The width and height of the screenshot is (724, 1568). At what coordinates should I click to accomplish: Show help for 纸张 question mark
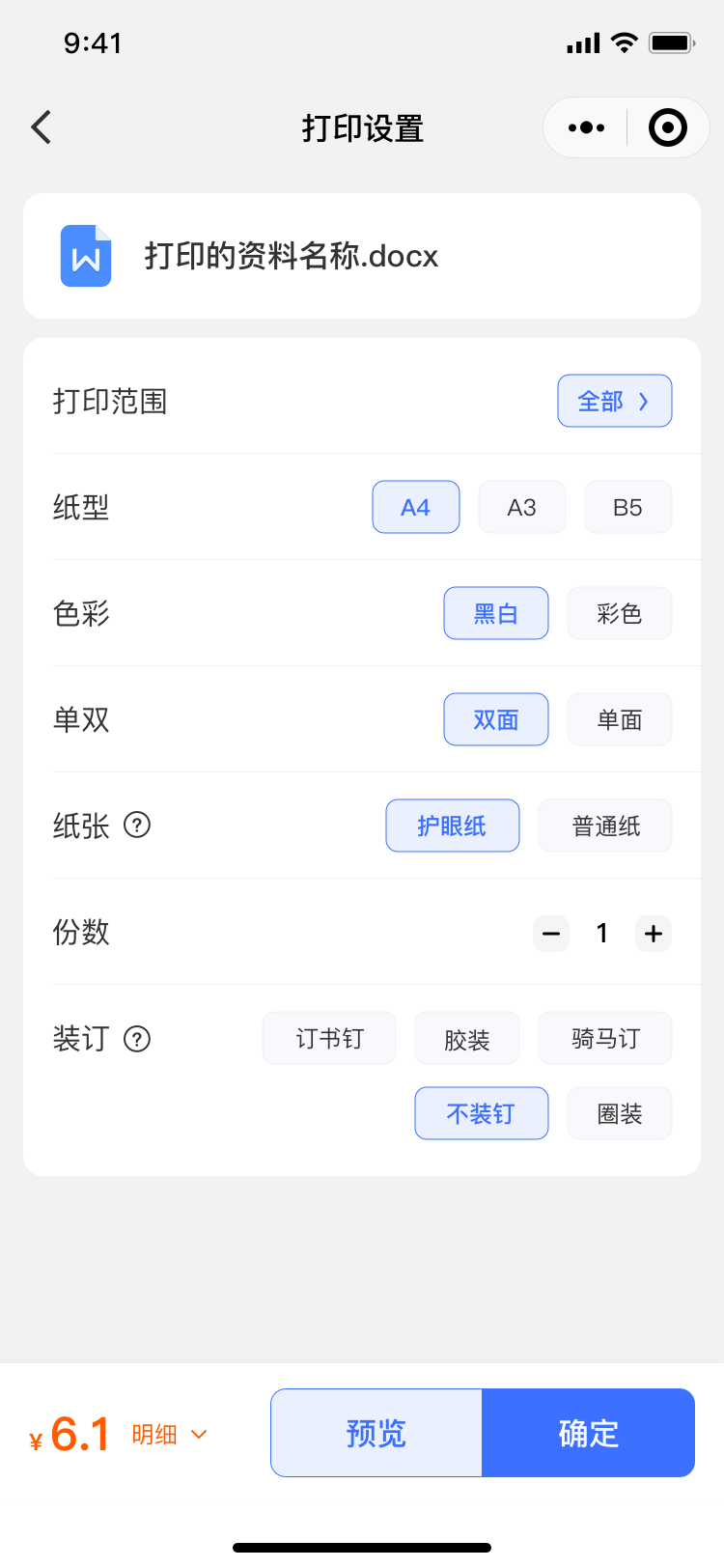(x=137, y=826)
